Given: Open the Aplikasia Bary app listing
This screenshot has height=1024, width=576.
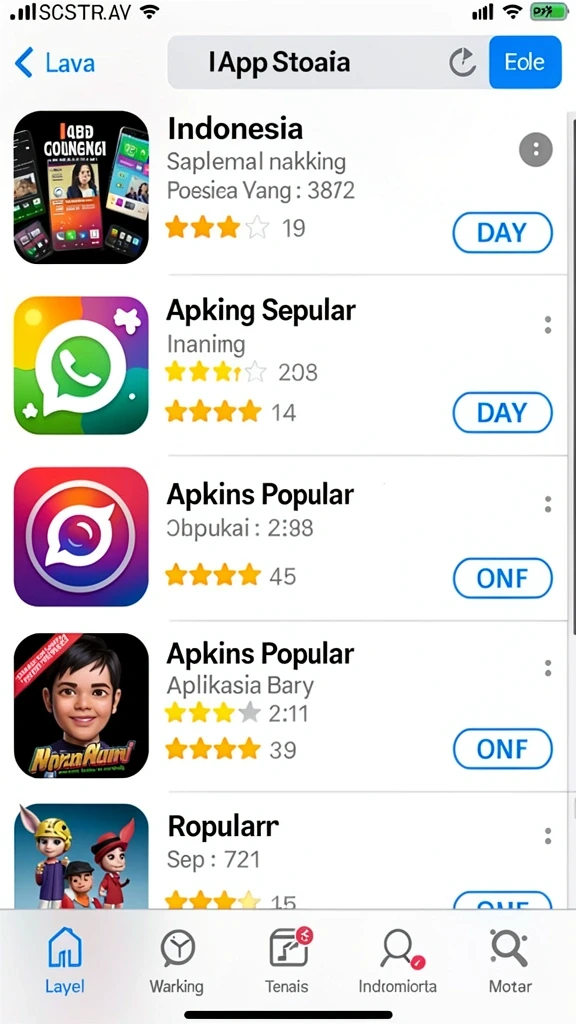Looking at the screenshot, I should (287, 705).
